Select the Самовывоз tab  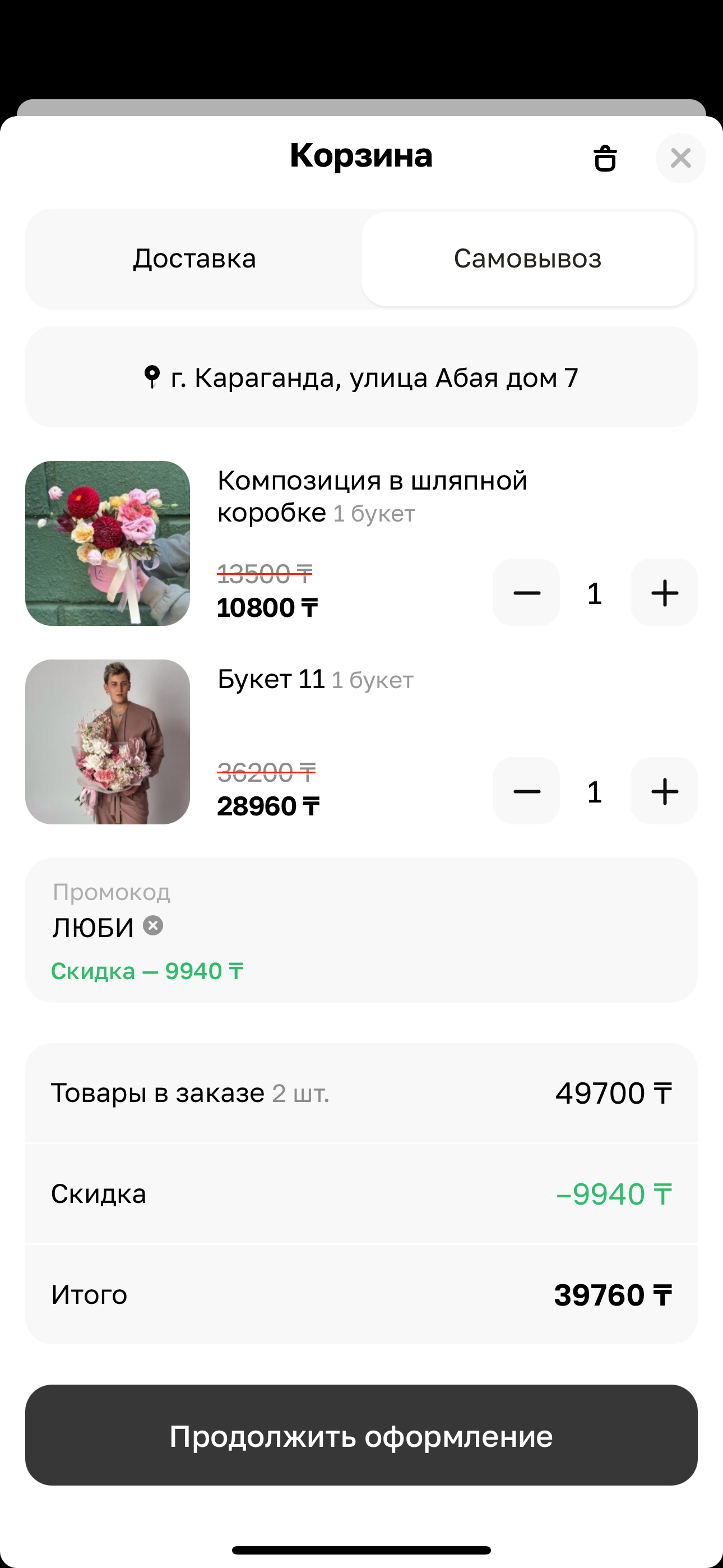click(x=527, y=259)
